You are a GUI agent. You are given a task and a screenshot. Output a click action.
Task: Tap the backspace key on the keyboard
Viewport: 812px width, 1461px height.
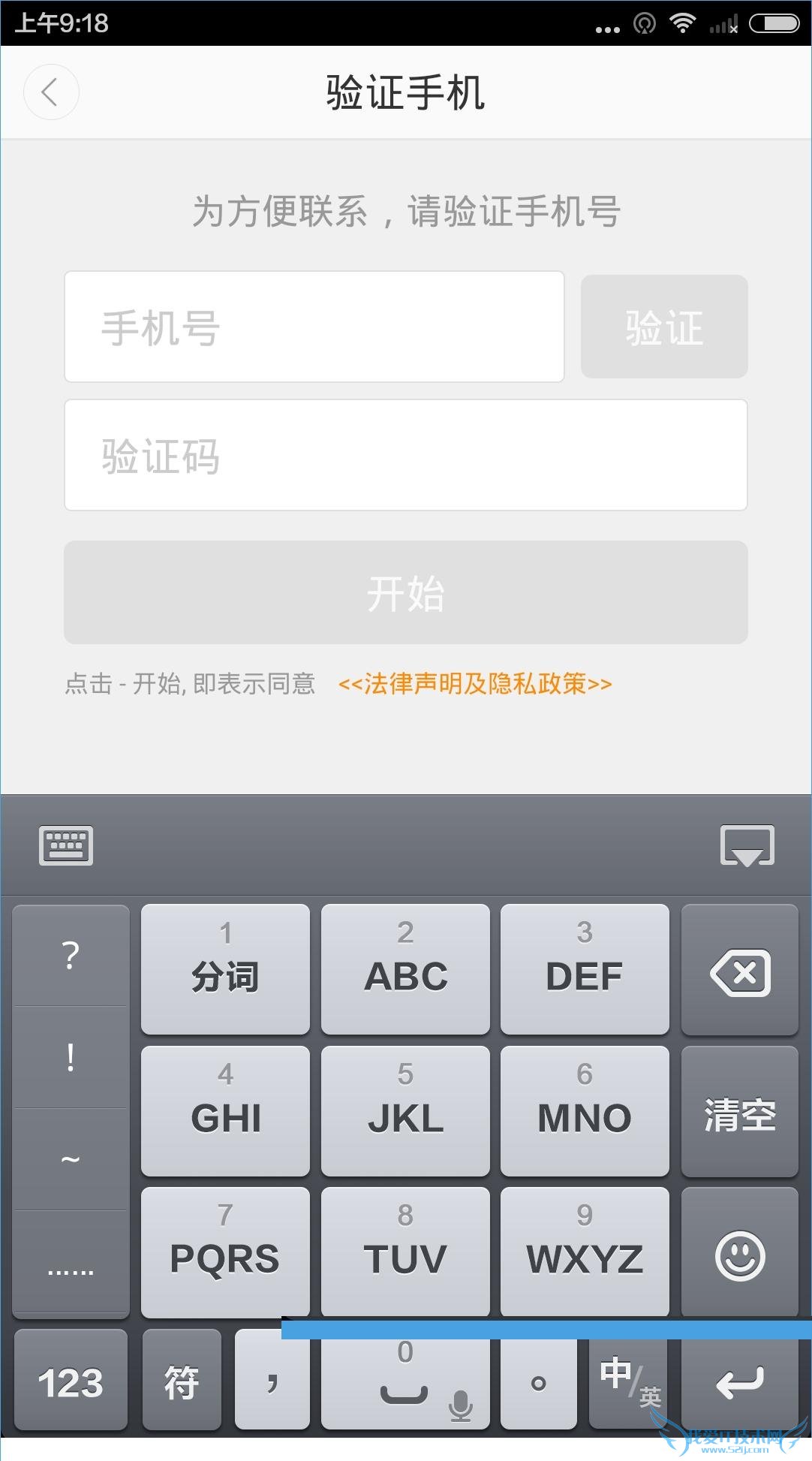click(739, 968)
